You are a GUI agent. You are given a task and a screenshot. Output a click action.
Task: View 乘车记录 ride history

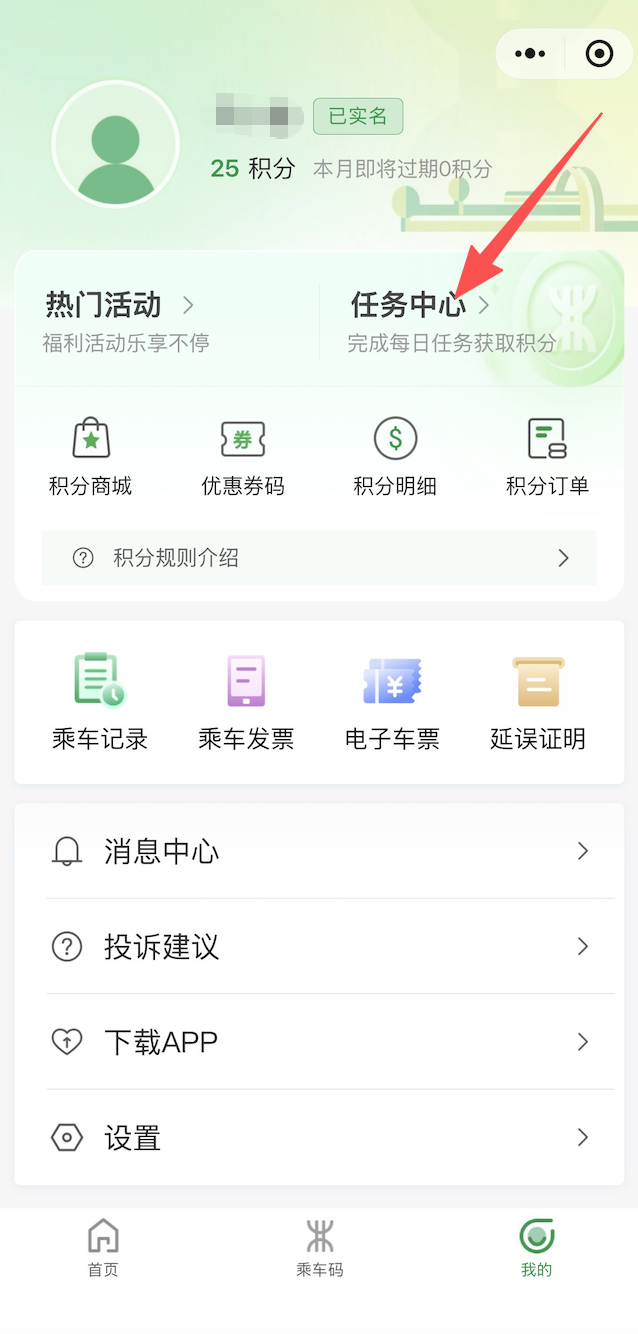[x=100, y=702]
